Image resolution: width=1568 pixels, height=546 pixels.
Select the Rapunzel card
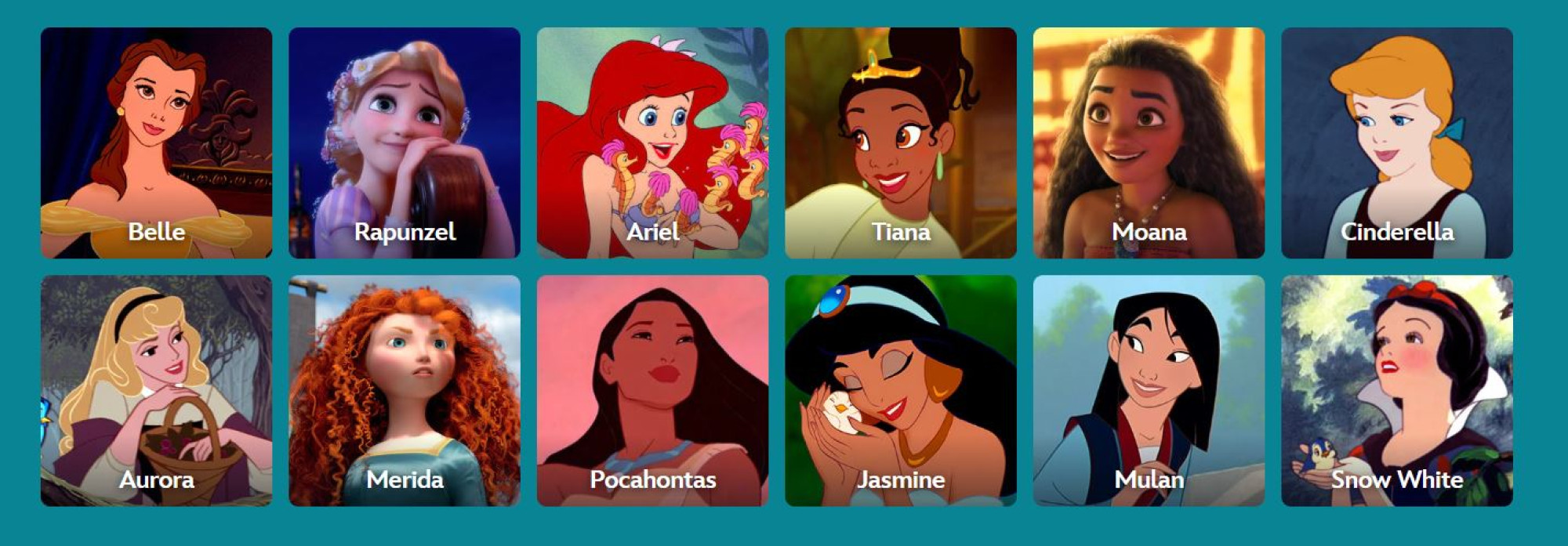(404, 143)
